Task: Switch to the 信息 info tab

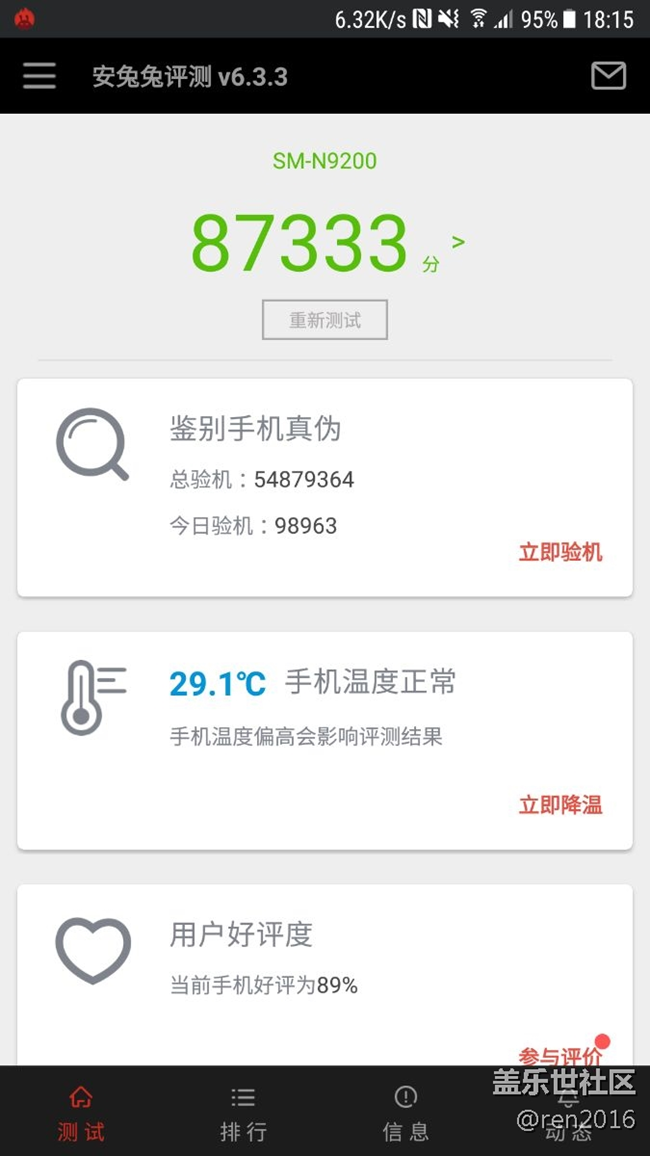Action: click(405, 1112)
